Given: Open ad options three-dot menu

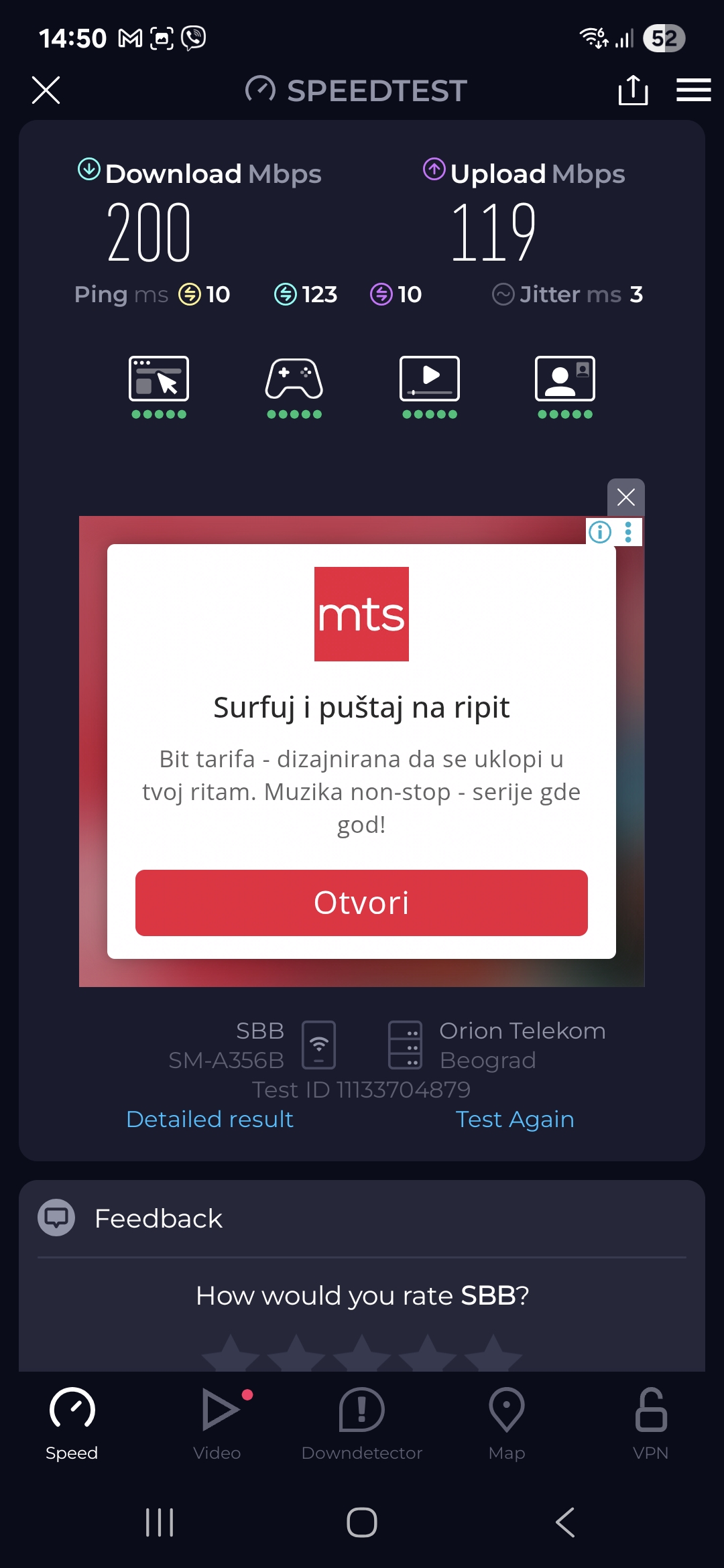Looking at the screenshot, I should pyautogui.click(x=628, y=532).
